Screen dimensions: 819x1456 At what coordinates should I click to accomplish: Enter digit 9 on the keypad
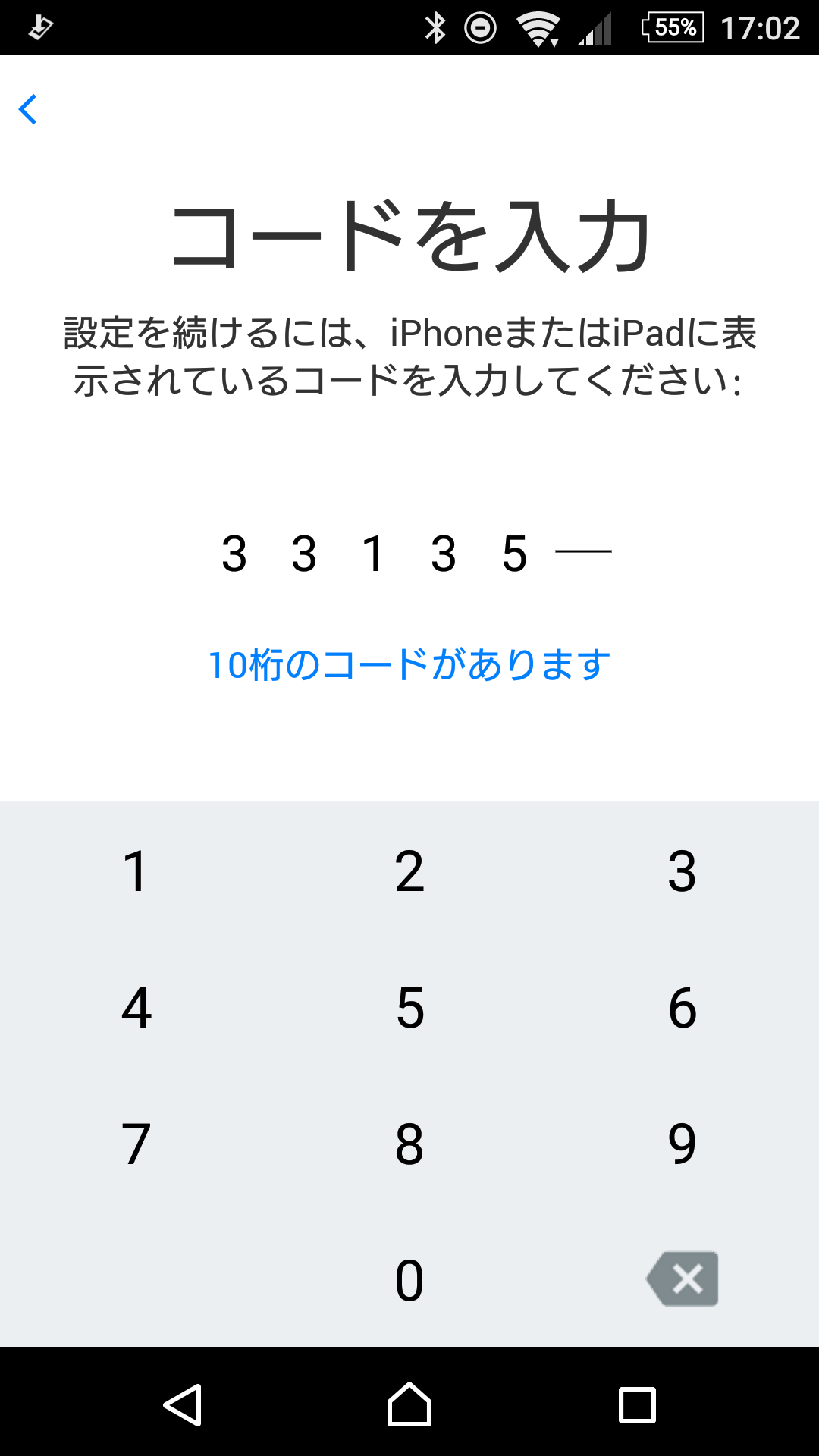pos(682,1144)
